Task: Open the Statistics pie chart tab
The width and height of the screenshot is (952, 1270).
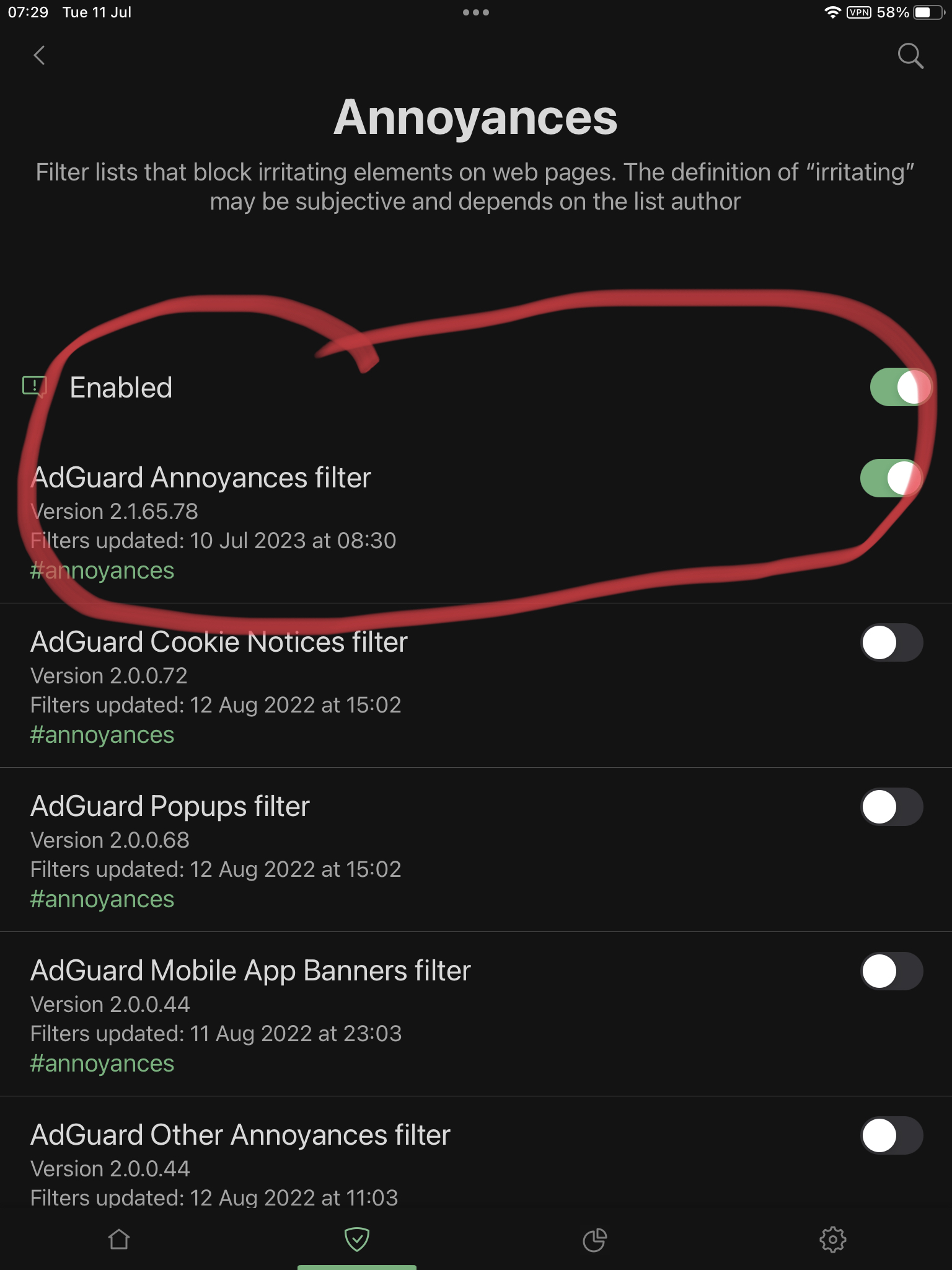Action: pyautogui.click(x=594, y=1240)
